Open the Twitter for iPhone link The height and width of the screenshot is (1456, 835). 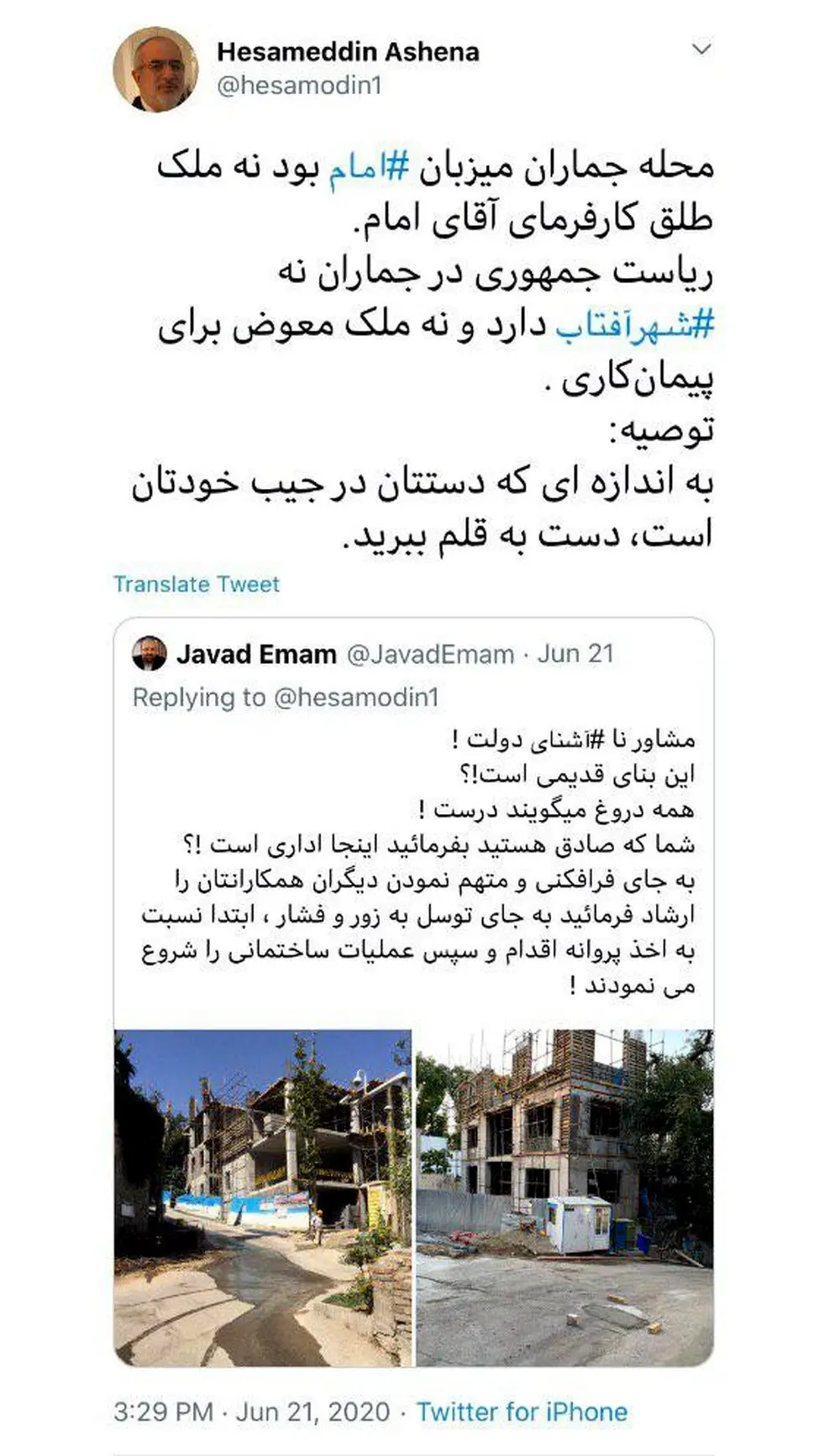(x=522, y=1412)
